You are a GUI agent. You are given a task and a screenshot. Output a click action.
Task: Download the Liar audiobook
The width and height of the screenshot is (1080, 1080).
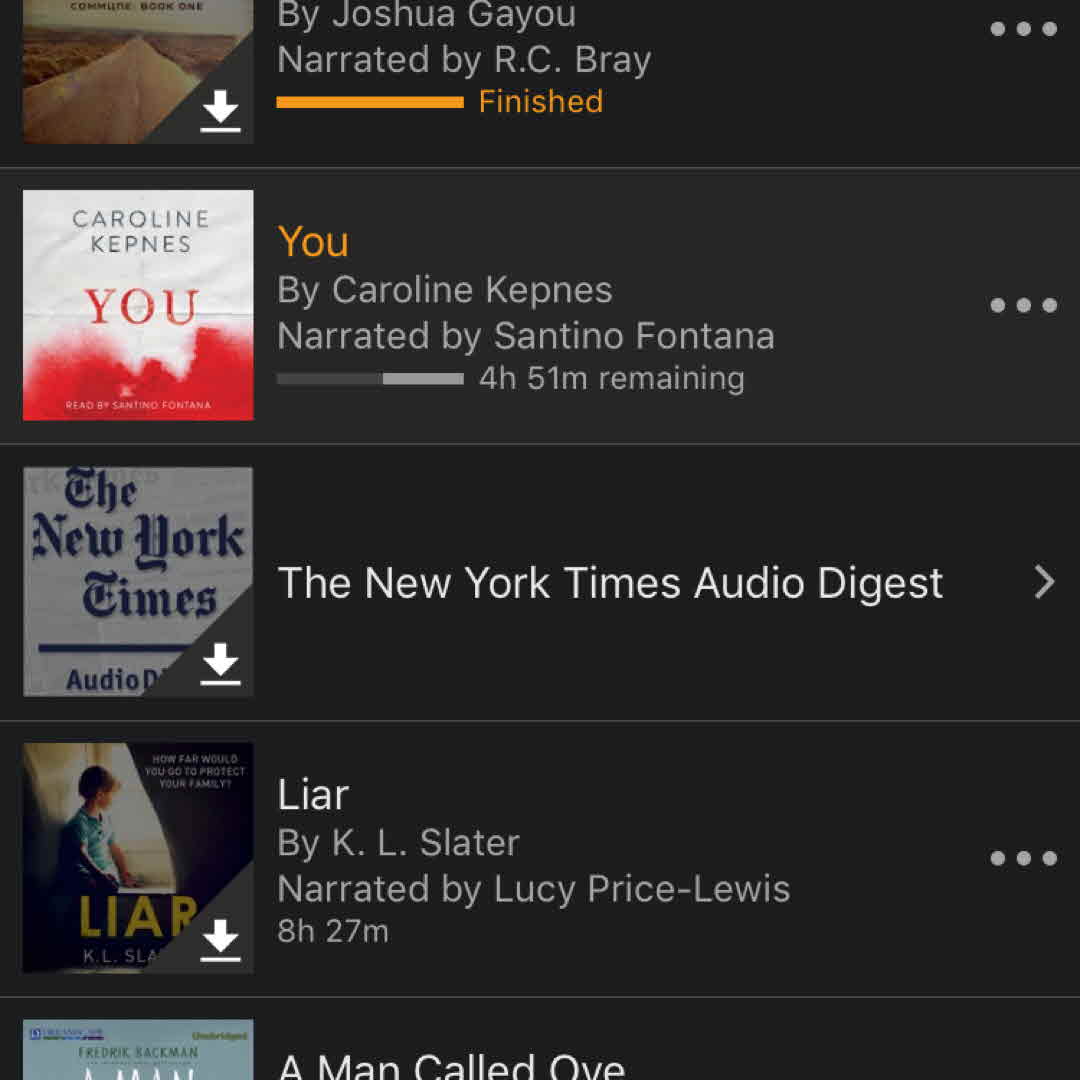[x=220, y=940]
